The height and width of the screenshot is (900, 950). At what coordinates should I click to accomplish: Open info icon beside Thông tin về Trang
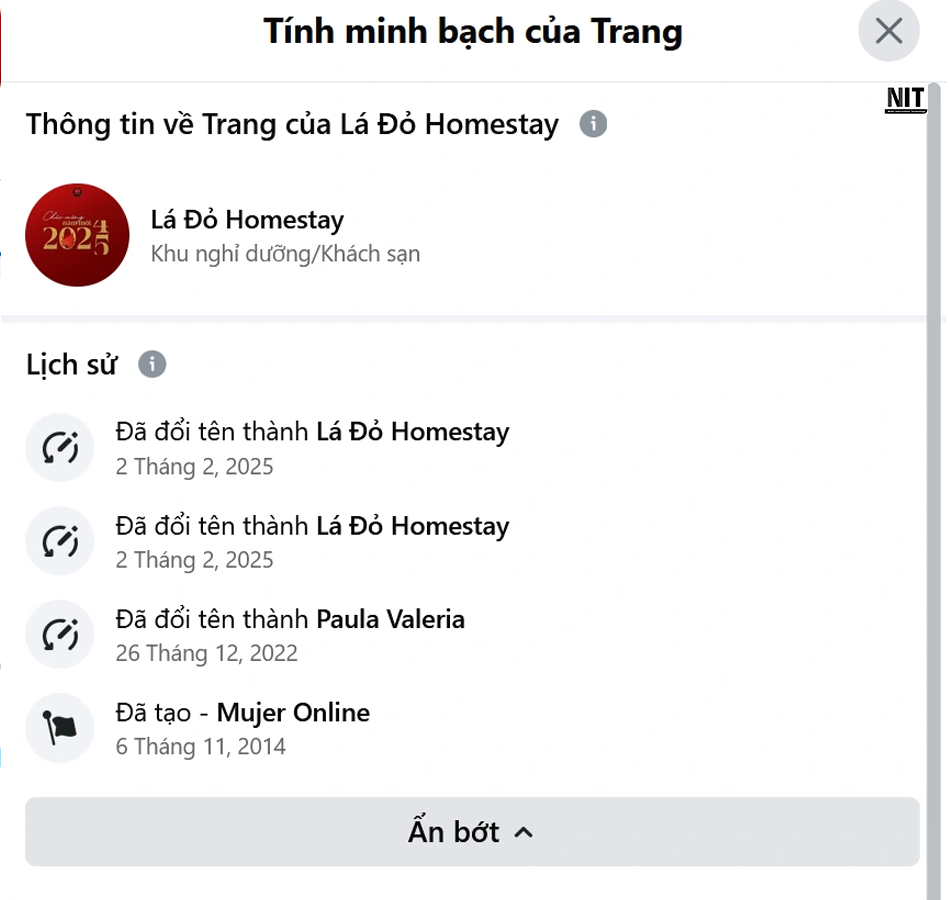(x=593, y=125)
